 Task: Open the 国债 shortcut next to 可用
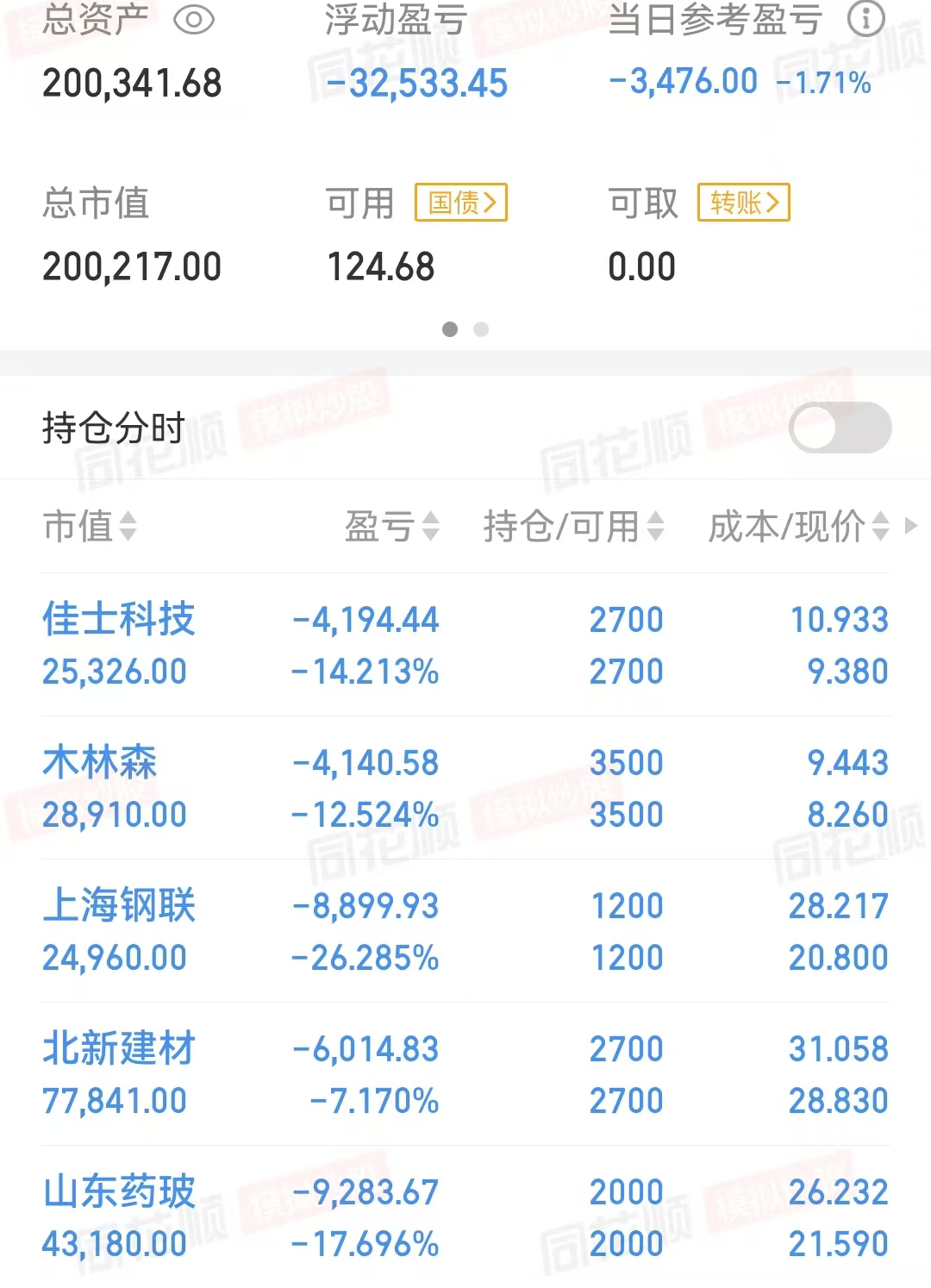[459, 203]
